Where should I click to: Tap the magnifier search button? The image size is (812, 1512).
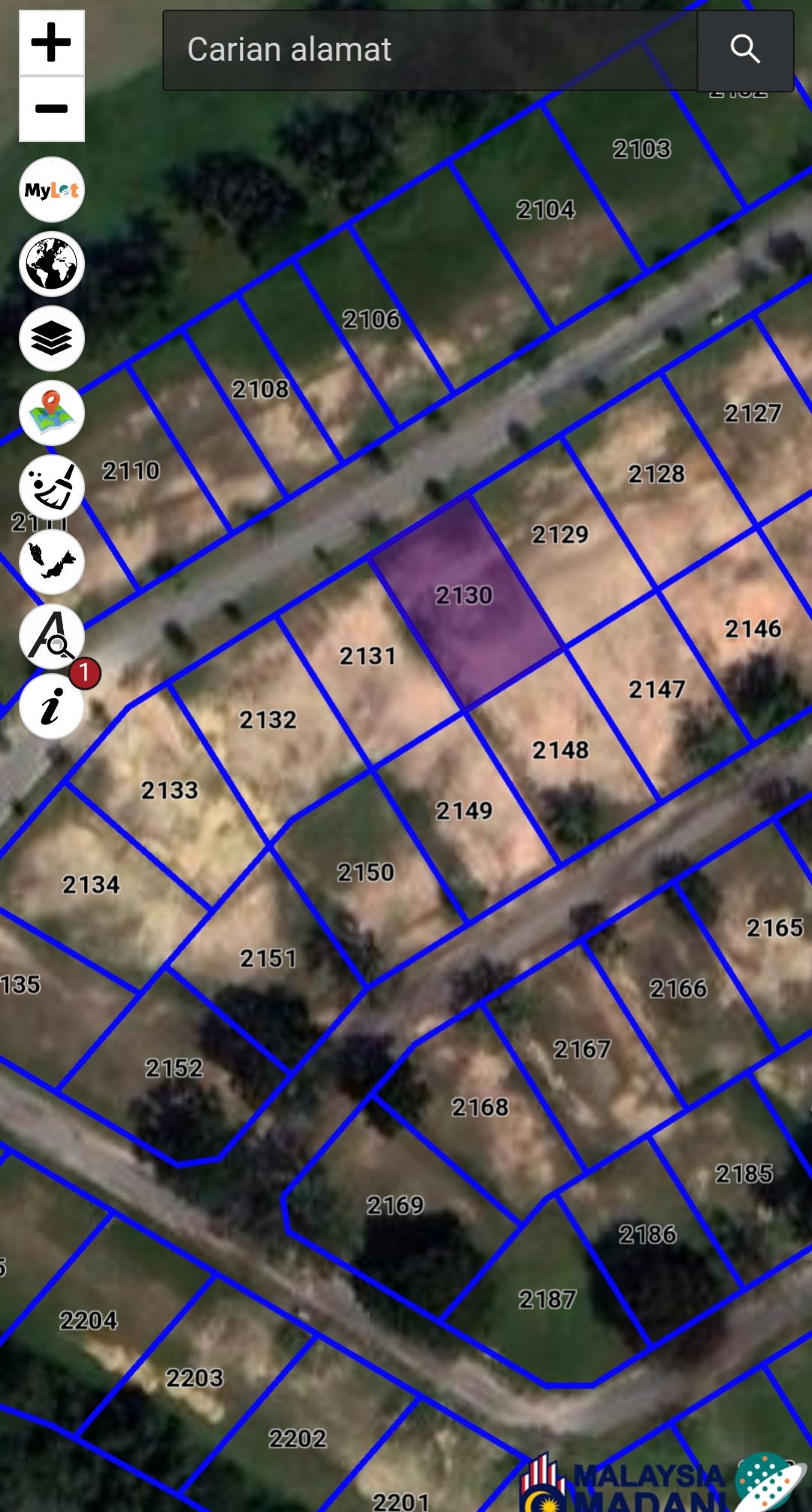[745, 50]
